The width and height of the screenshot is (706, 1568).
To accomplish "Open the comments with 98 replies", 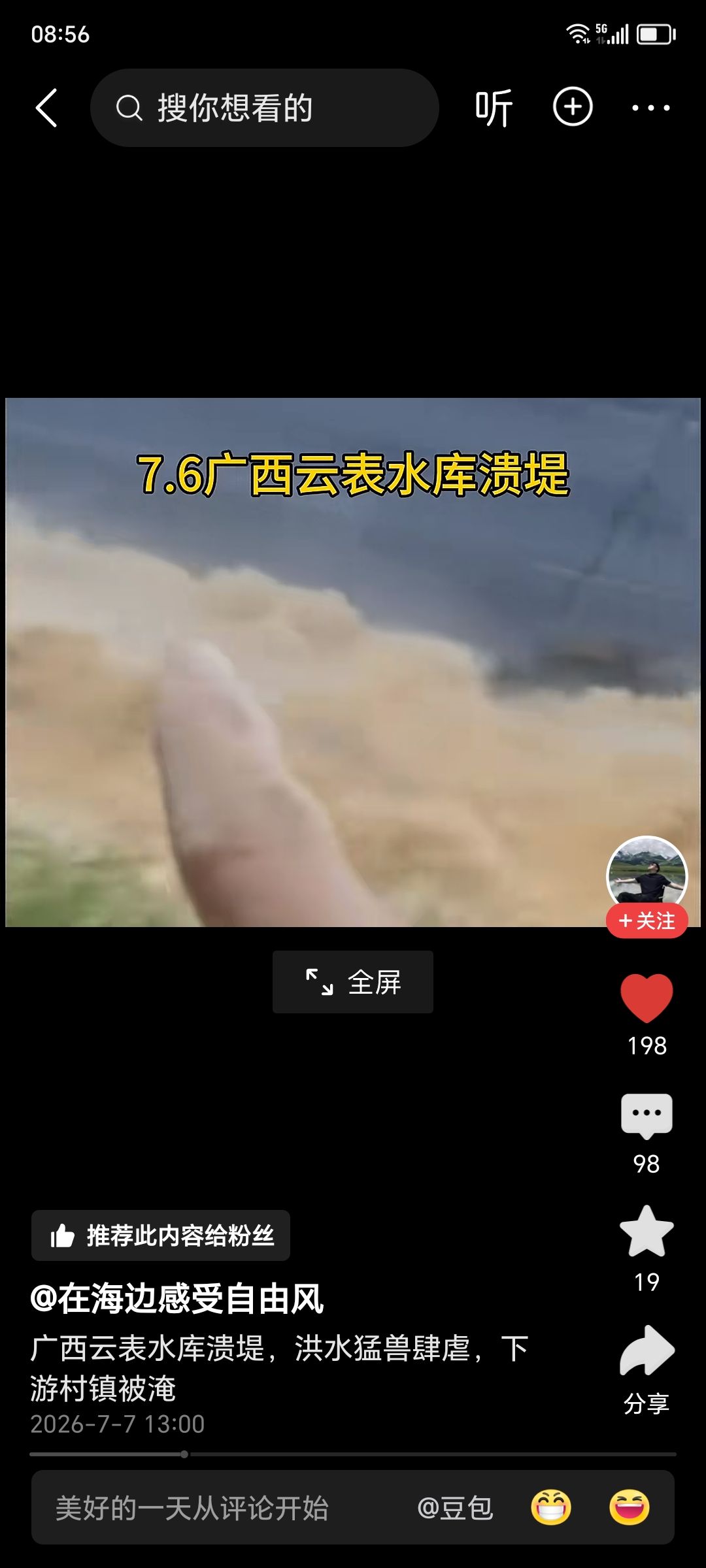I will click(647, 1116).
